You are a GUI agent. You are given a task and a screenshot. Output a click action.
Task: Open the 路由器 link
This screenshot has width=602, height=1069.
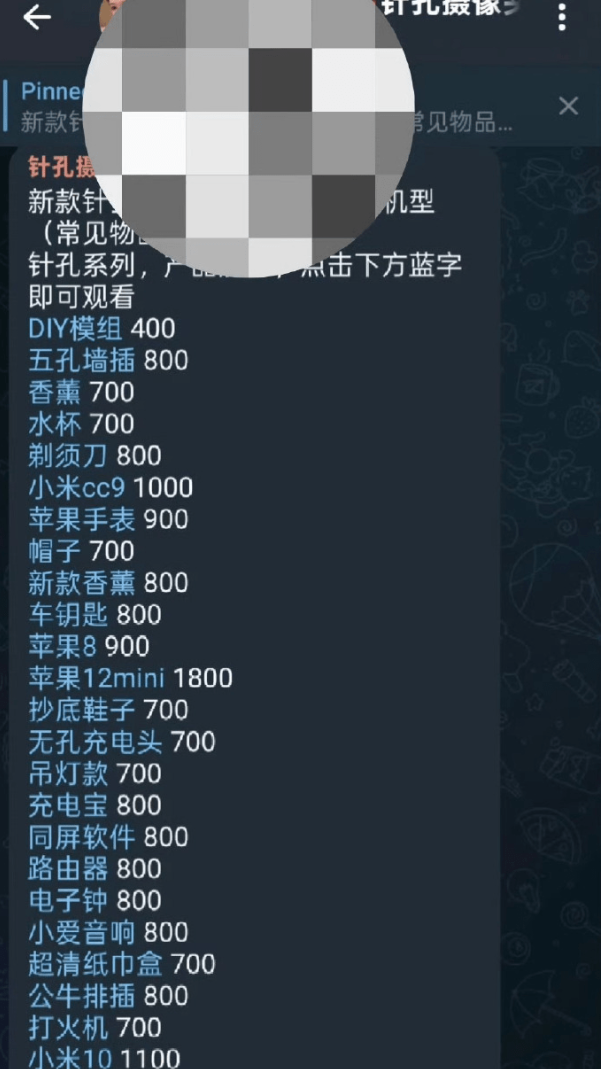click(69, 869)
